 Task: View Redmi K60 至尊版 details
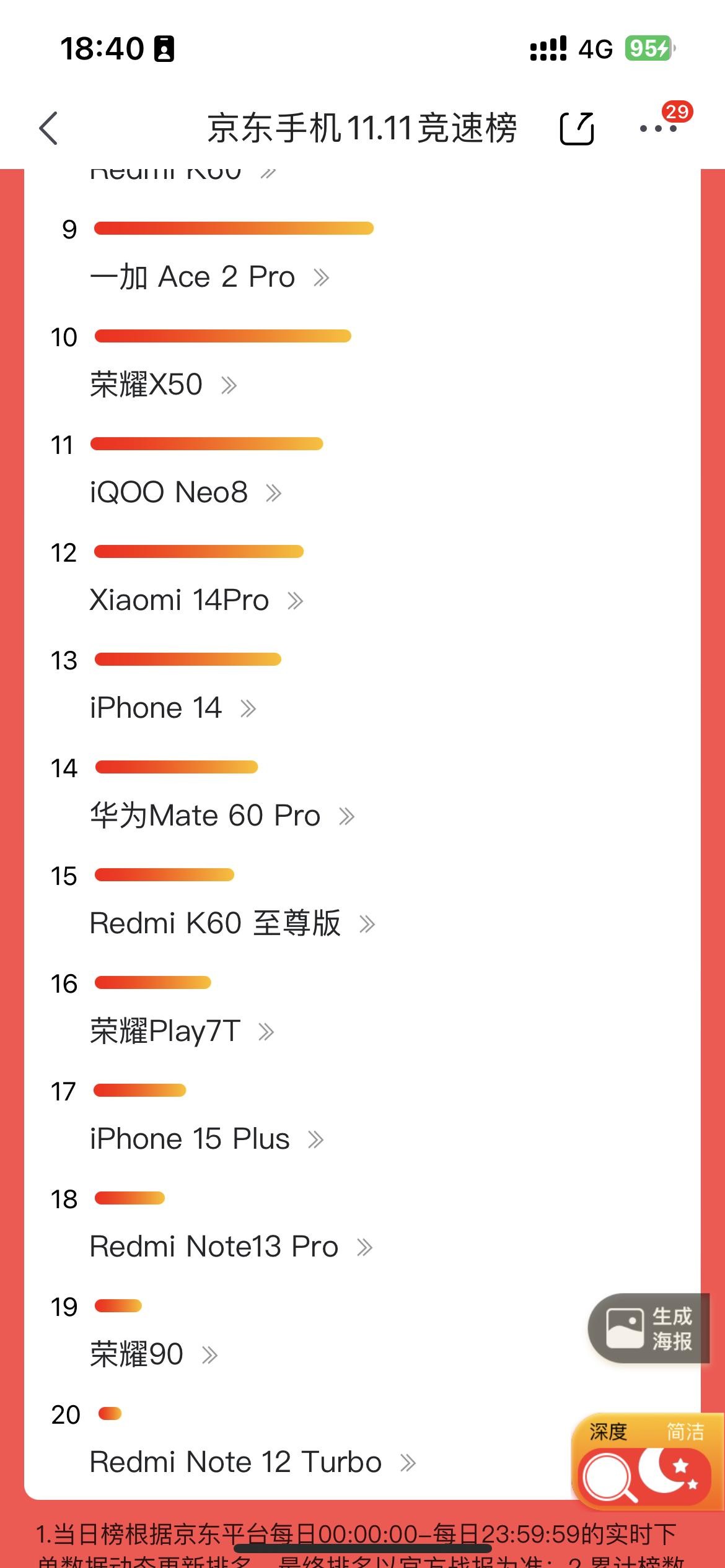(232, 923)
